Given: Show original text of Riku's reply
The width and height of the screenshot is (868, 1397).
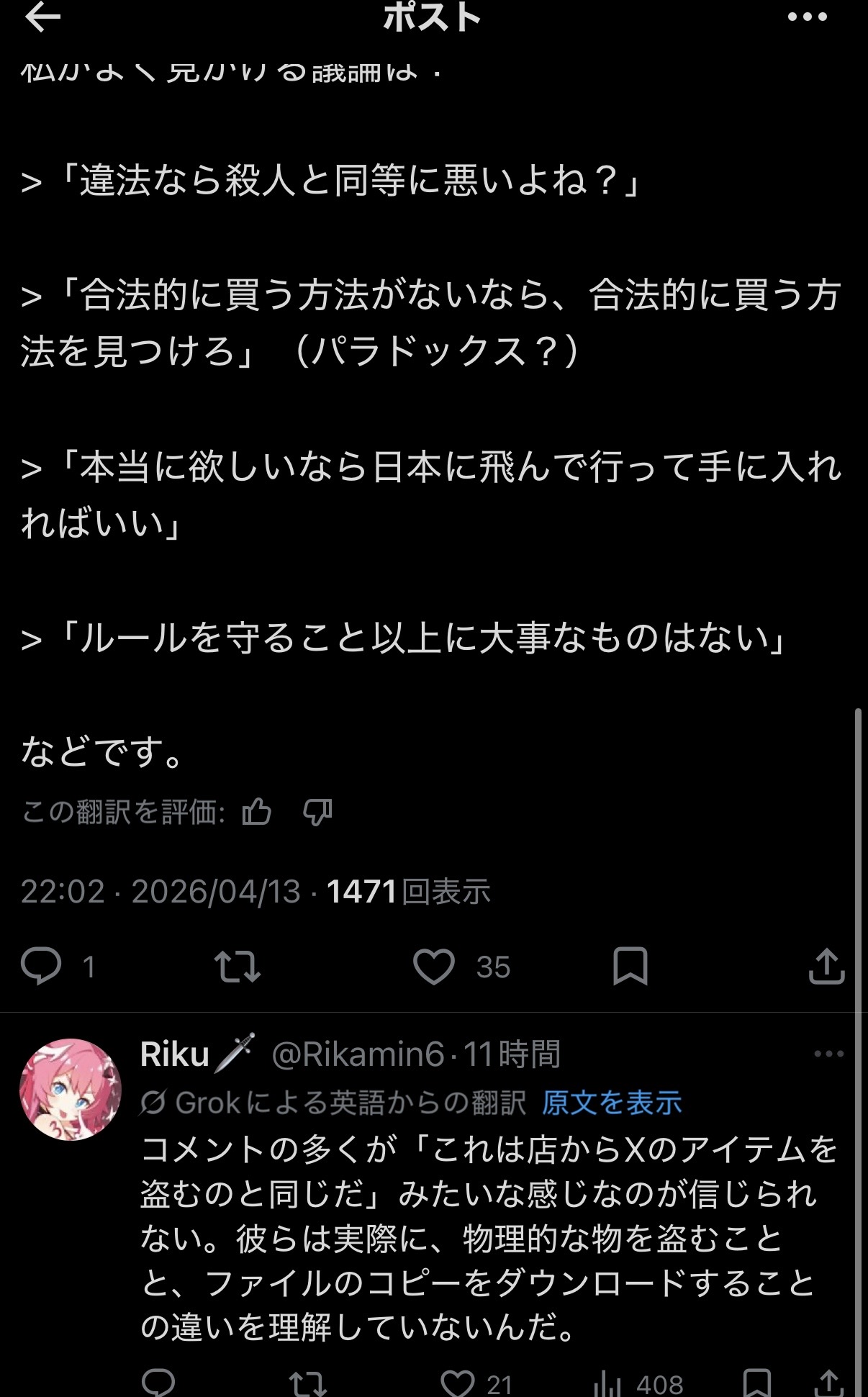Looking at the screenshot, I should pyautogui.click(x=611, y=1102).
